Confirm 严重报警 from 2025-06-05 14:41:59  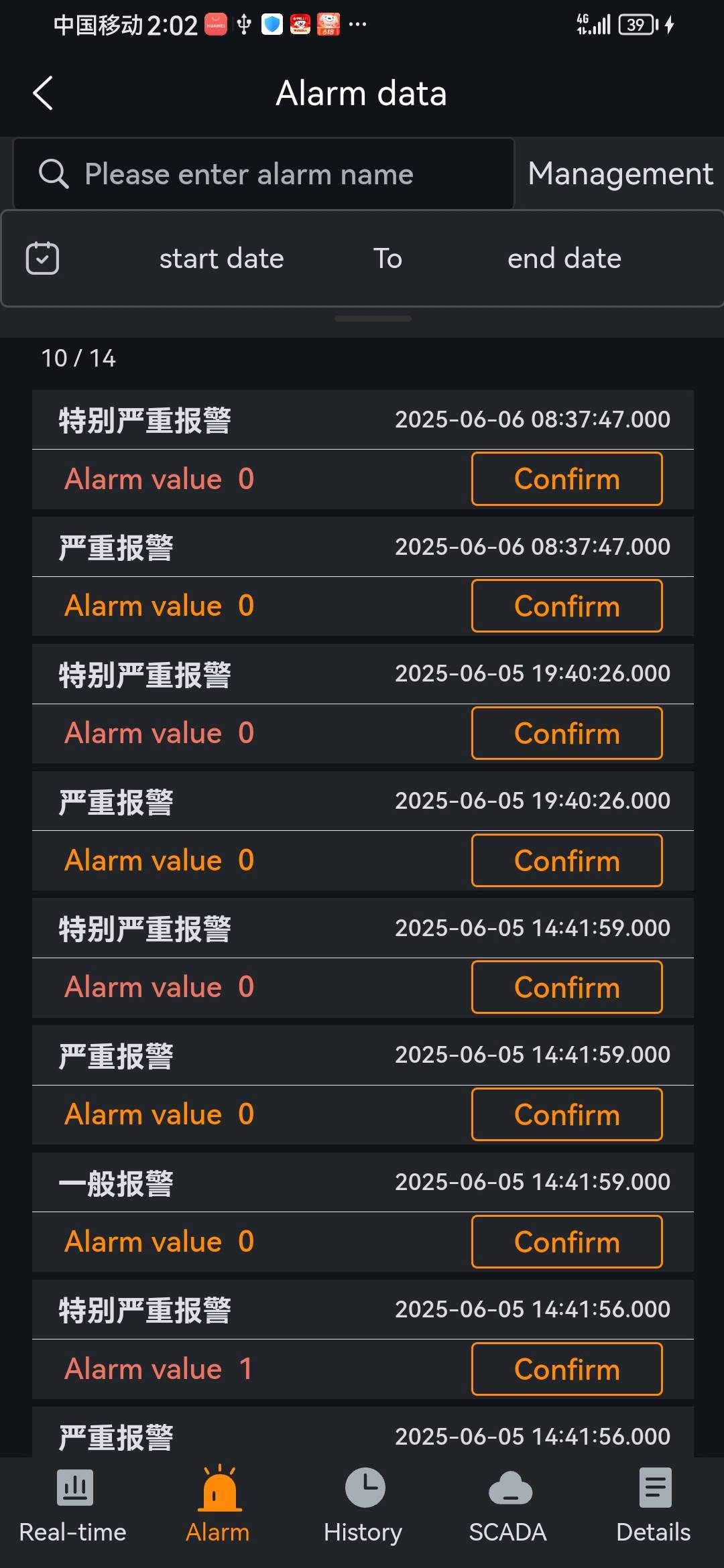tap(567, 1114)
